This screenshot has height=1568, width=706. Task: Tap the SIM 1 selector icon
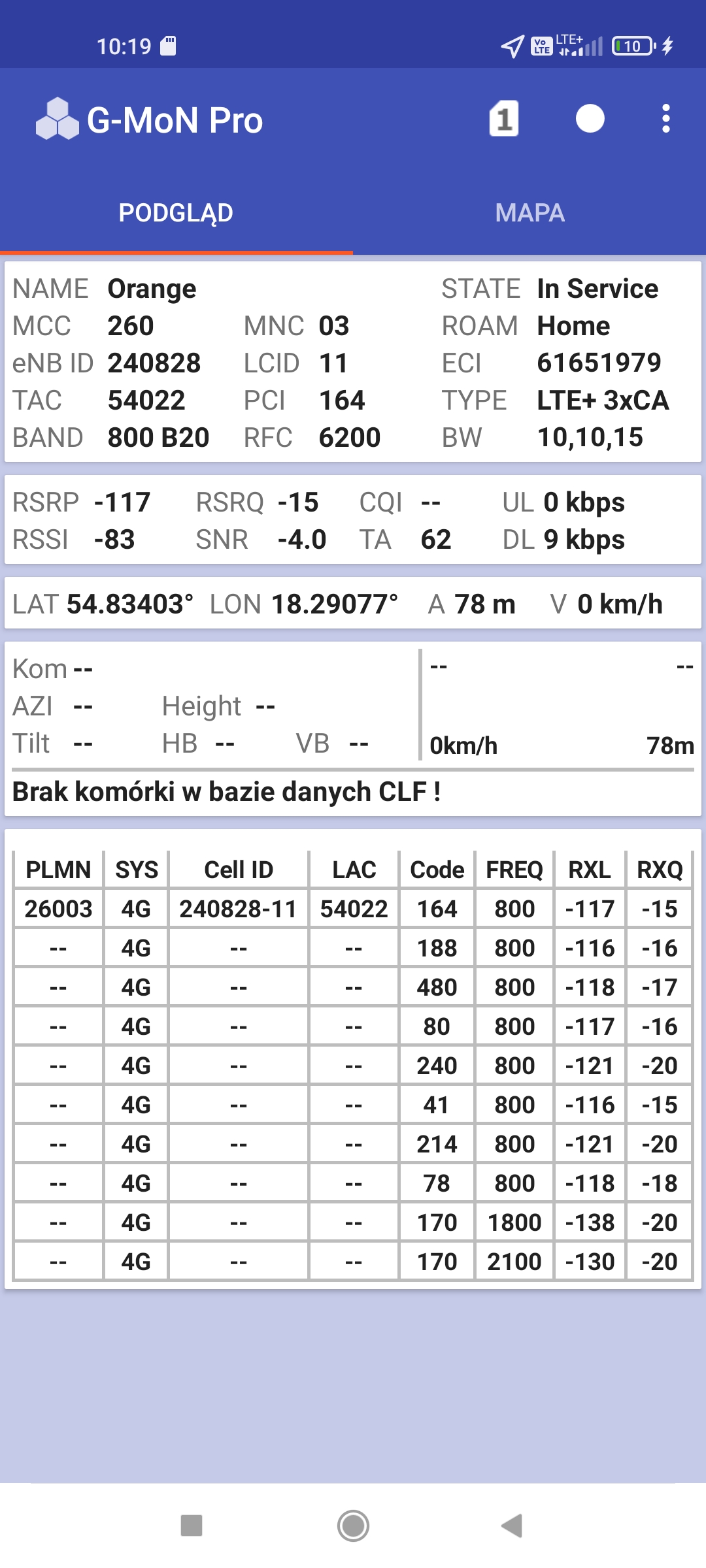click(503, 119)
